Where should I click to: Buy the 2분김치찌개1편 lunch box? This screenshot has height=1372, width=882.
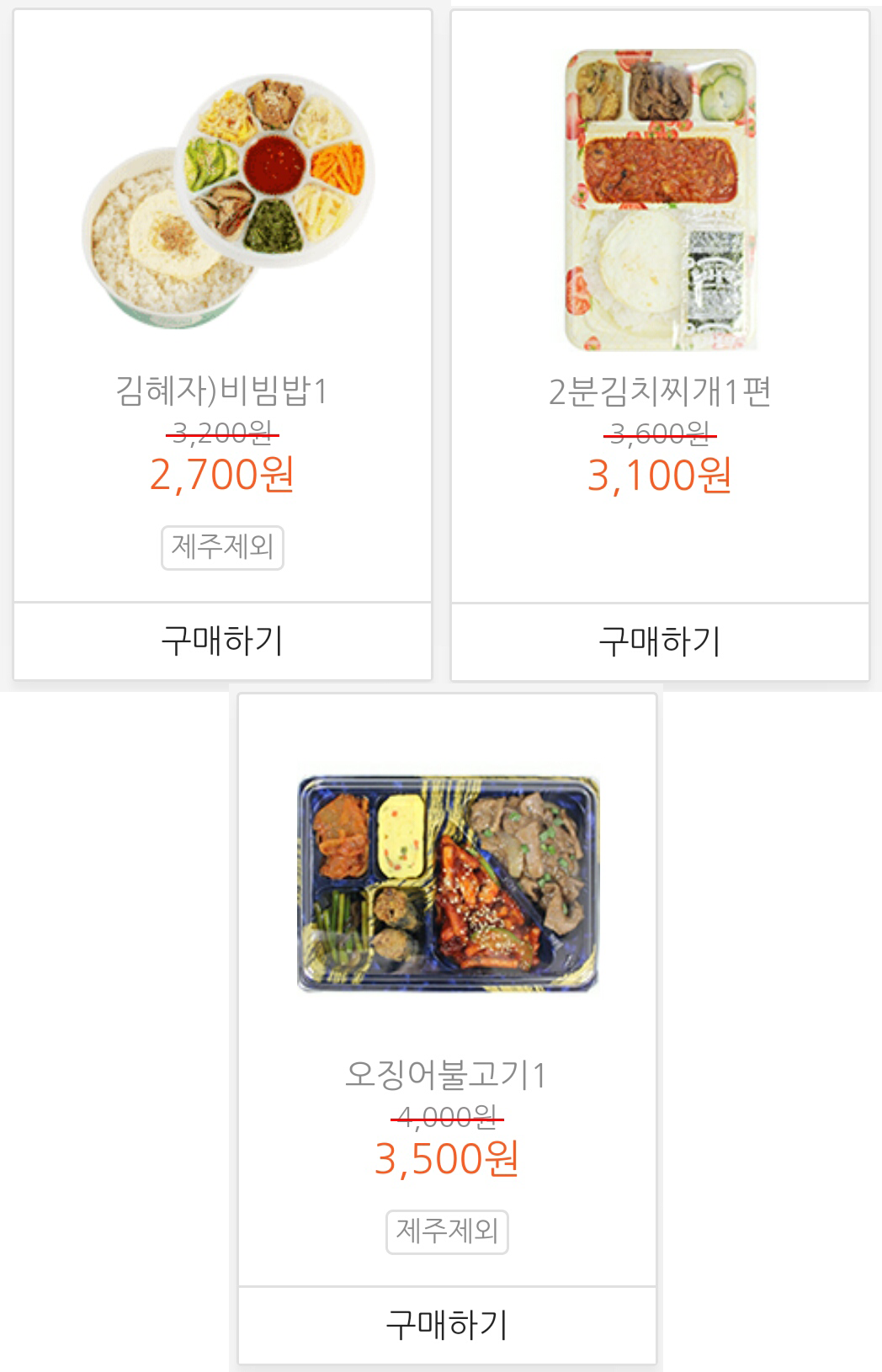(660, 641)
